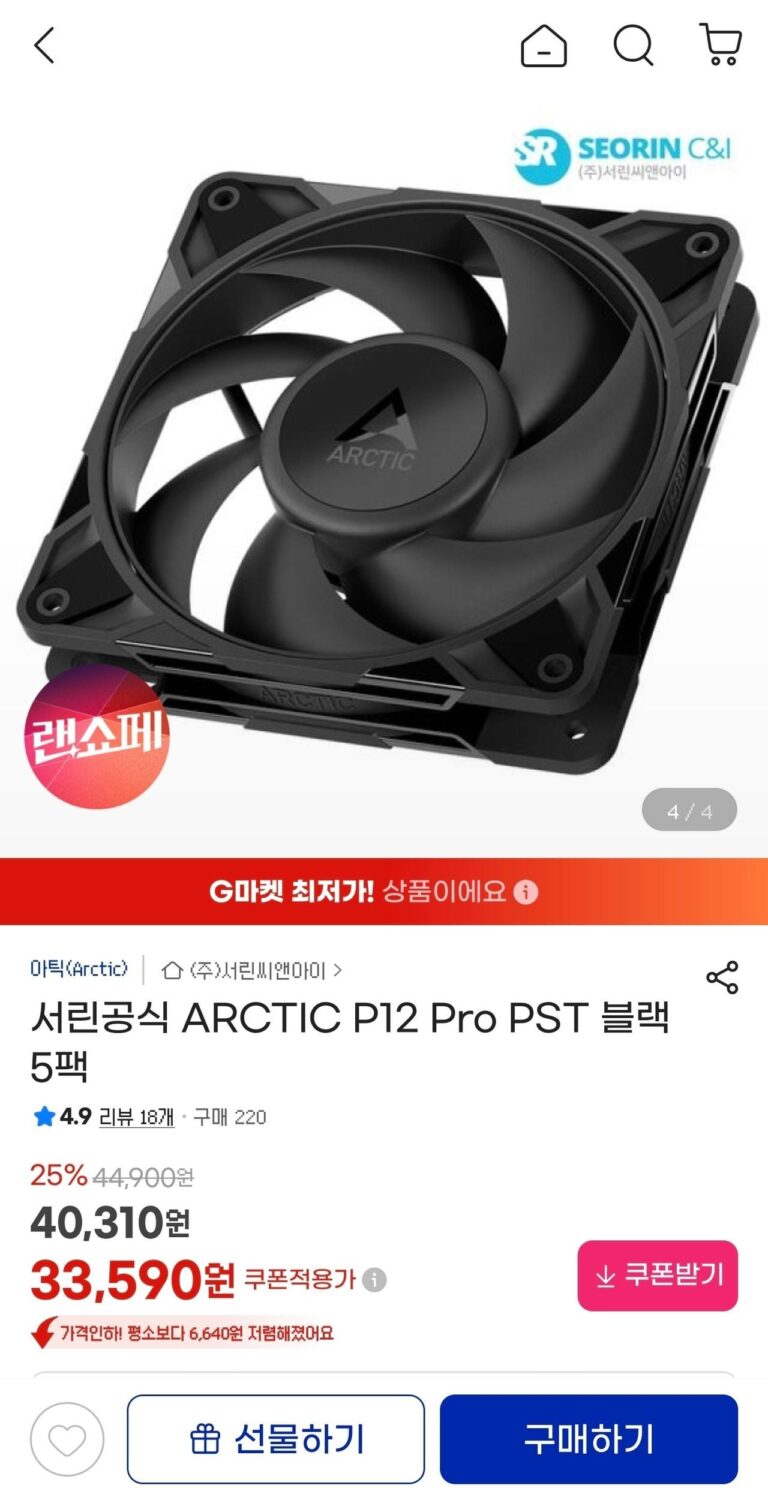768x1500 pixels.
Task: Add this product to favorites
Action: [67, 1440]
